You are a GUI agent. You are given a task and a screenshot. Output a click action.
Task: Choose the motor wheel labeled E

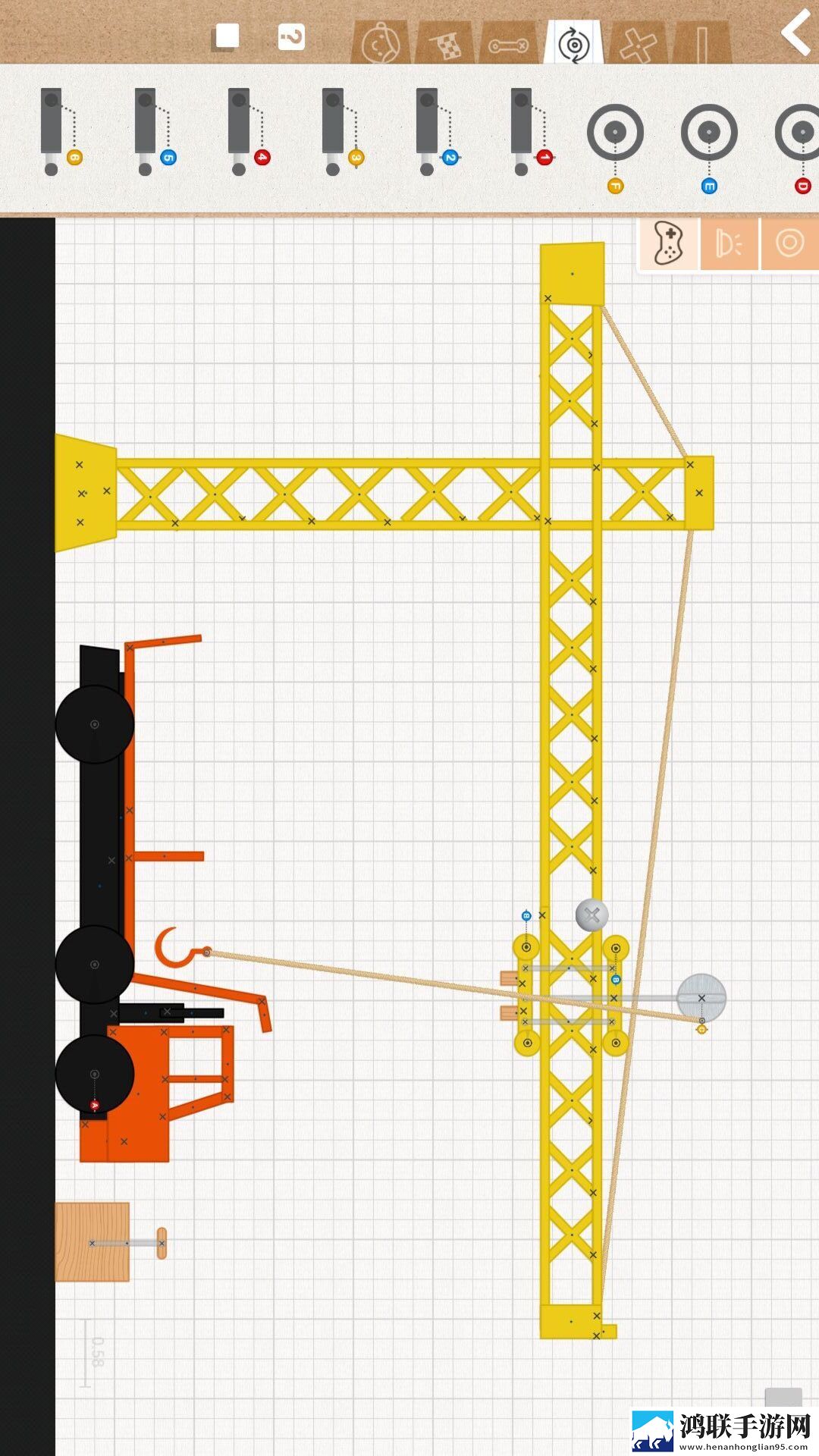pos(709,146)
